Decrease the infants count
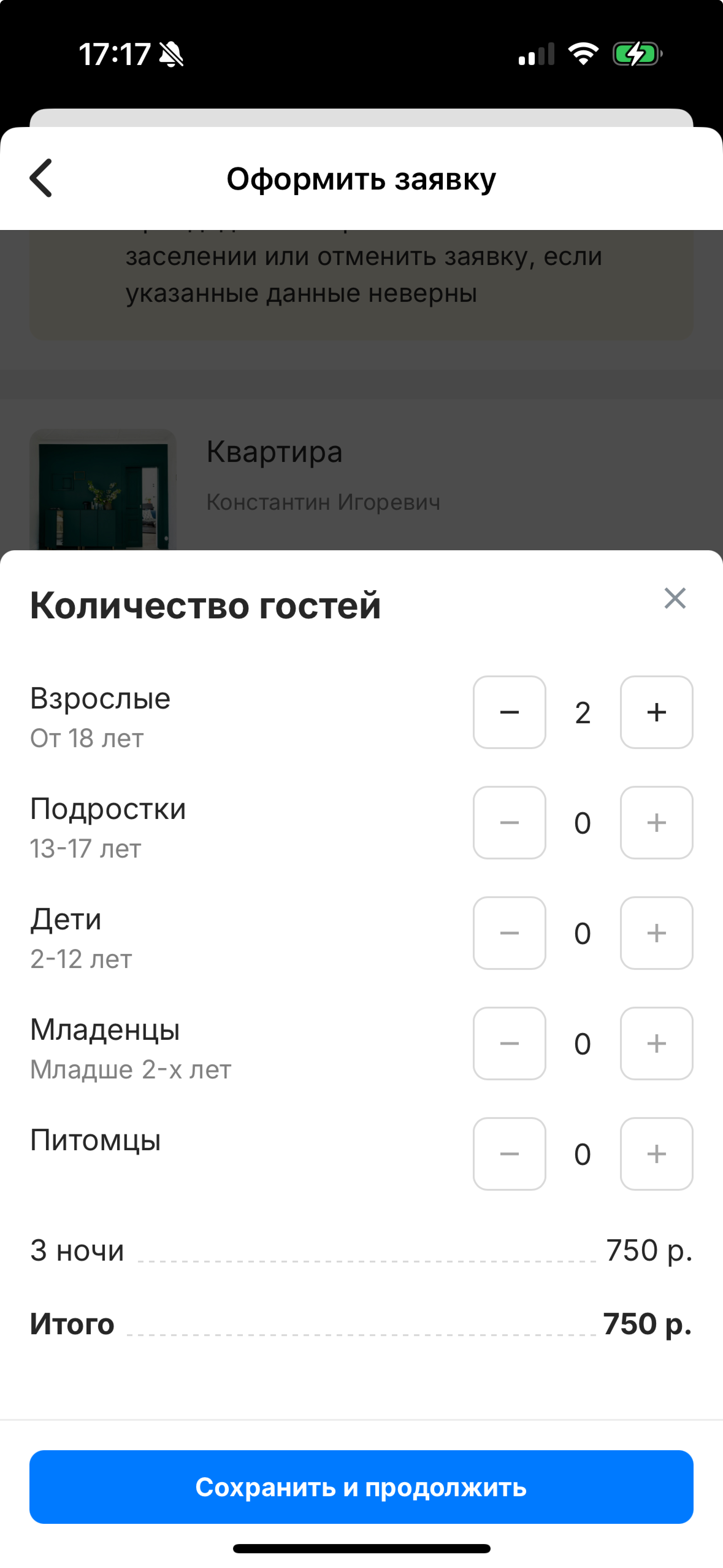Screen dimensions: 723x1568 pyautogui.click(x=509, y=1043)
